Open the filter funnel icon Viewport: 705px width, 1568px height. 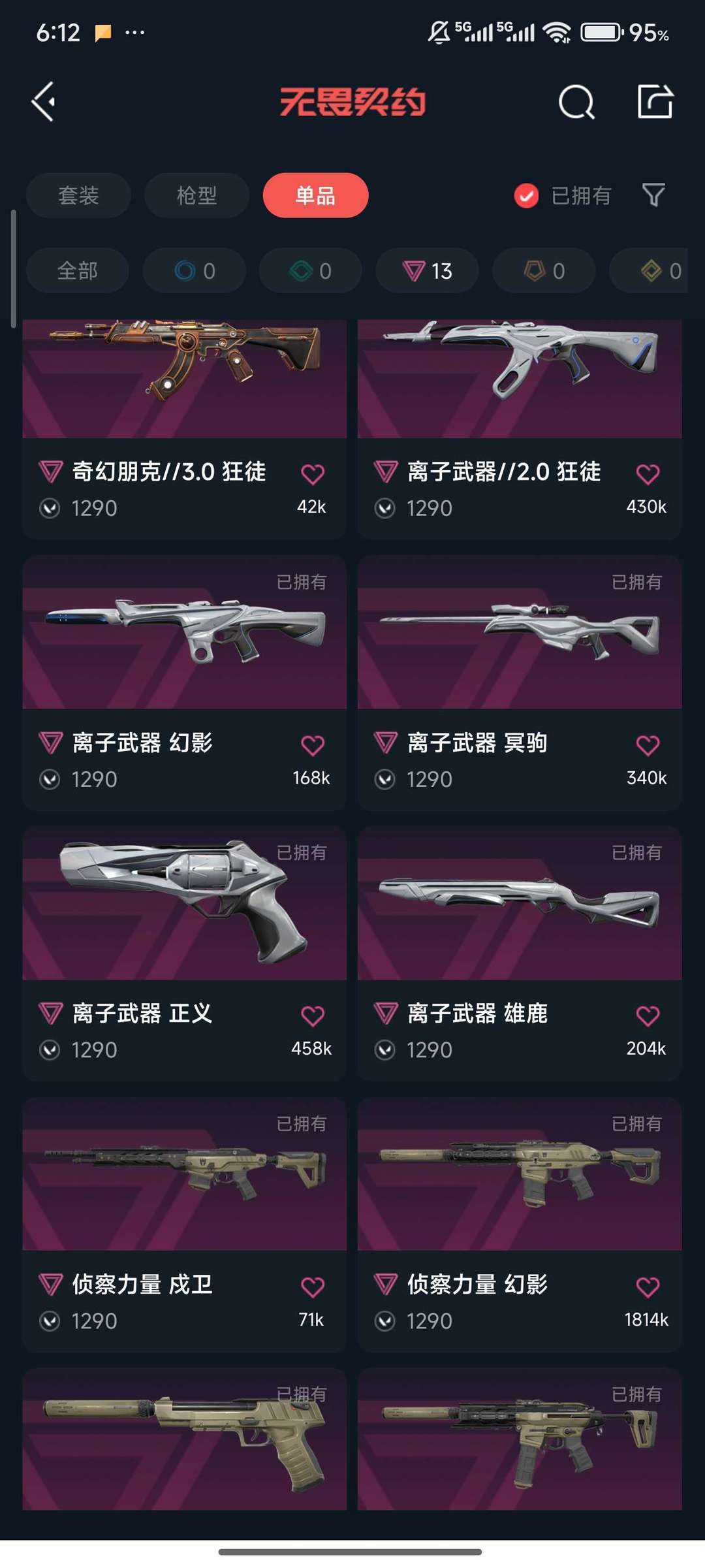(x=653, y=195)
